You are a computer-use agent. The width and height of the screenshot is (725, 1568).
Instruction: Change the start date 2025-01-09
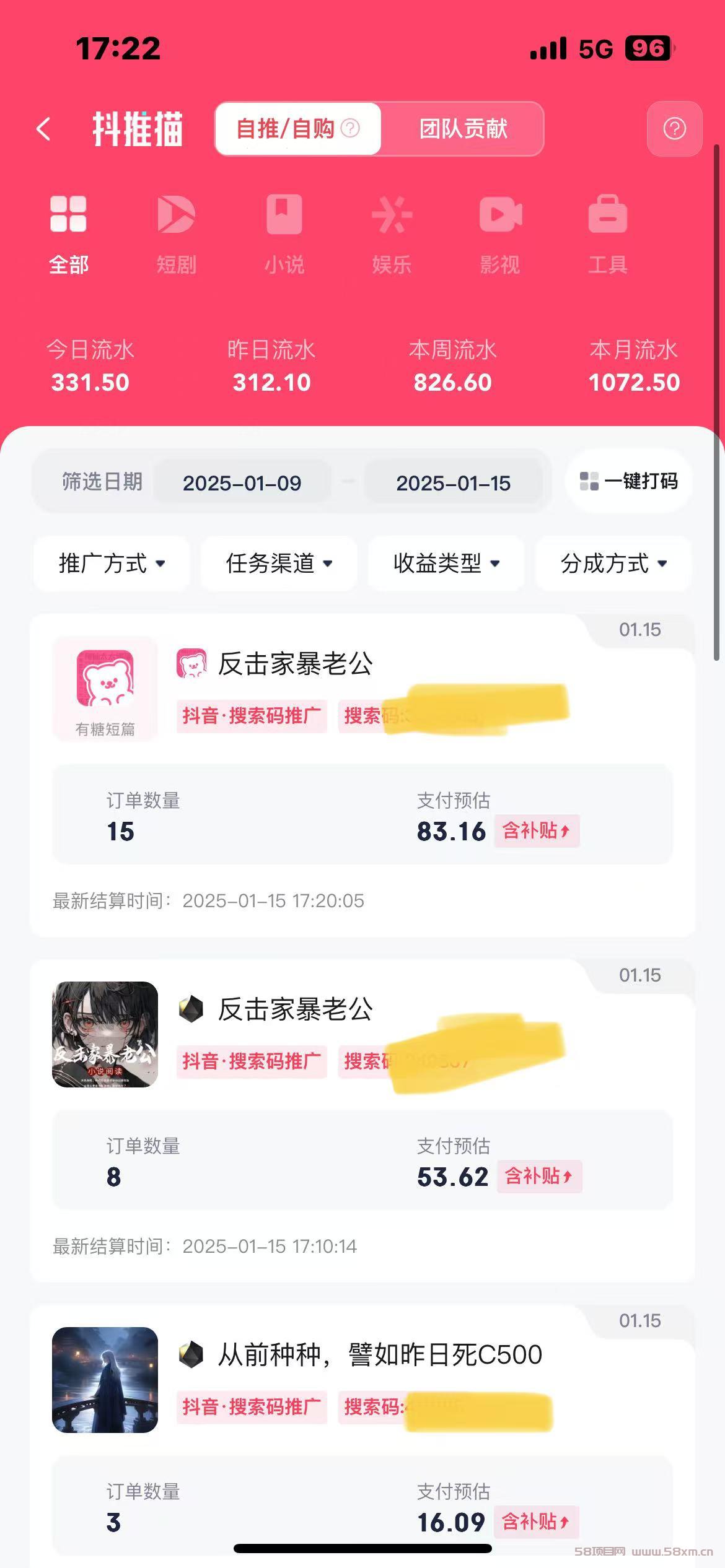(242, 482)
